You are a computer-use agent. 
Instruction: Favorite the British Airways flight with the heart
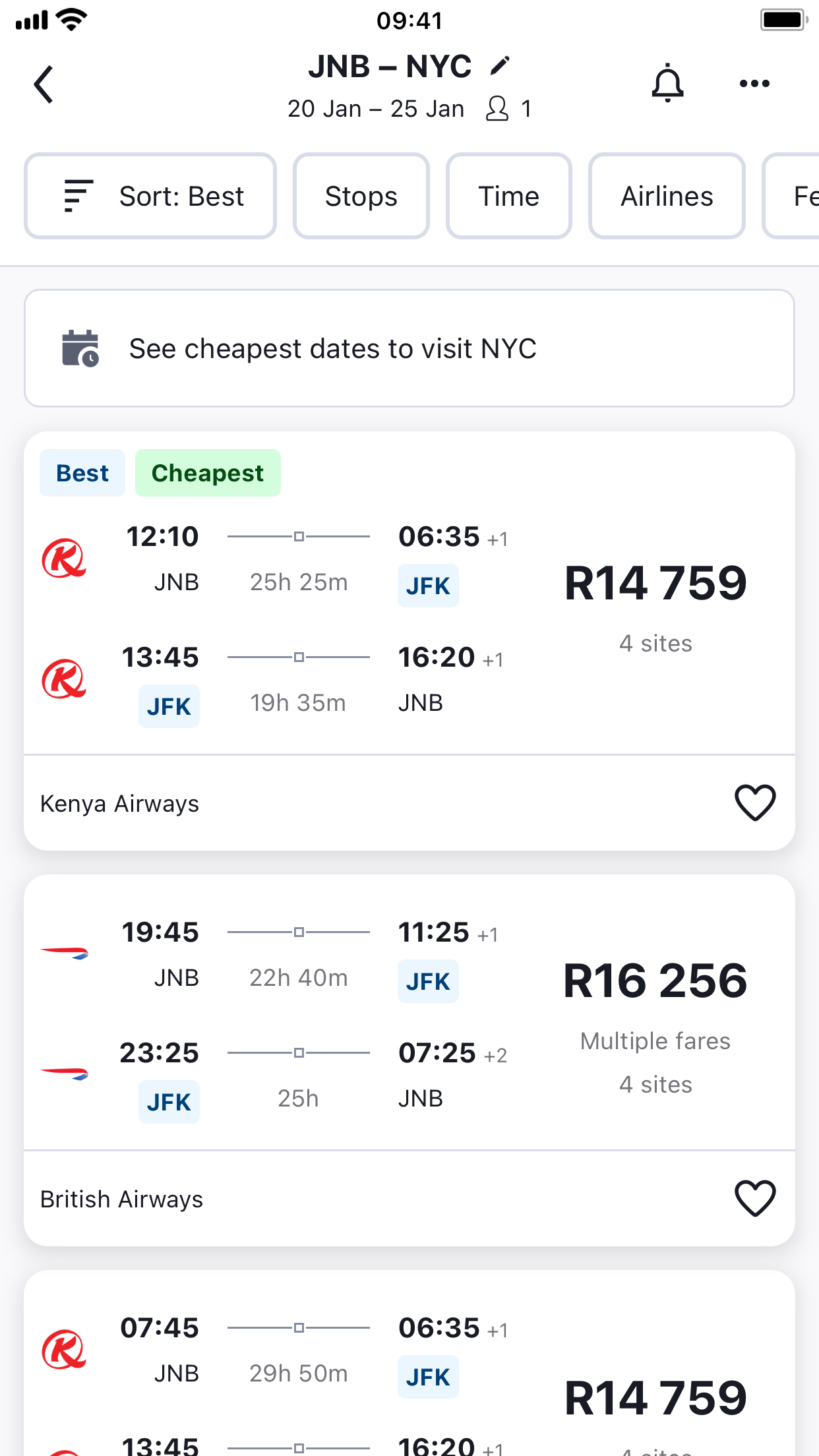pyautogui.click(x=756, y=1198)
